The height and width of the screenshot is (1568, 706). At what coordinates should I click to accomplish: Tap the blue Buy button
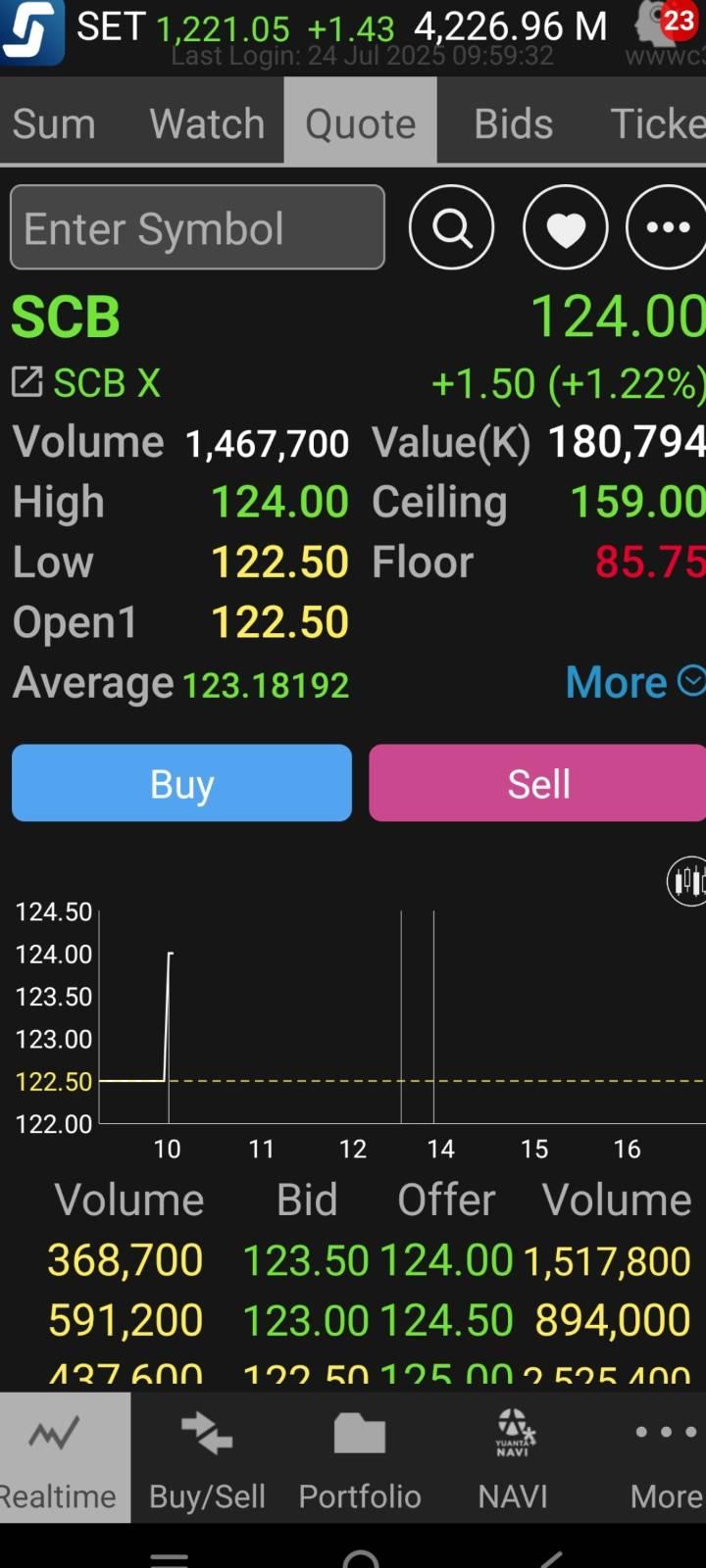click(x=181, y=783)
